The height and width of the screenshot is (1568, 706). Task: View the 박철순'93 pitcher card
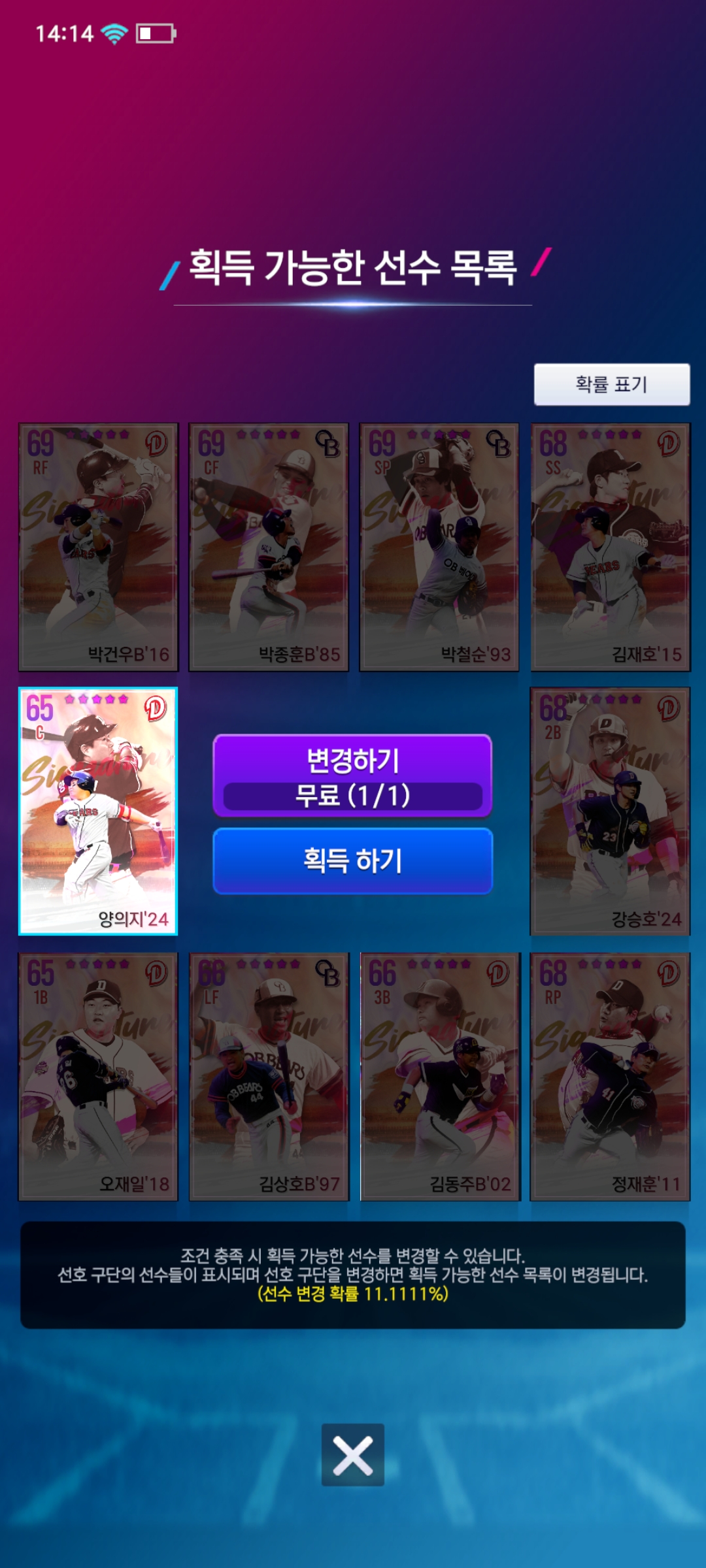(439, 547)
